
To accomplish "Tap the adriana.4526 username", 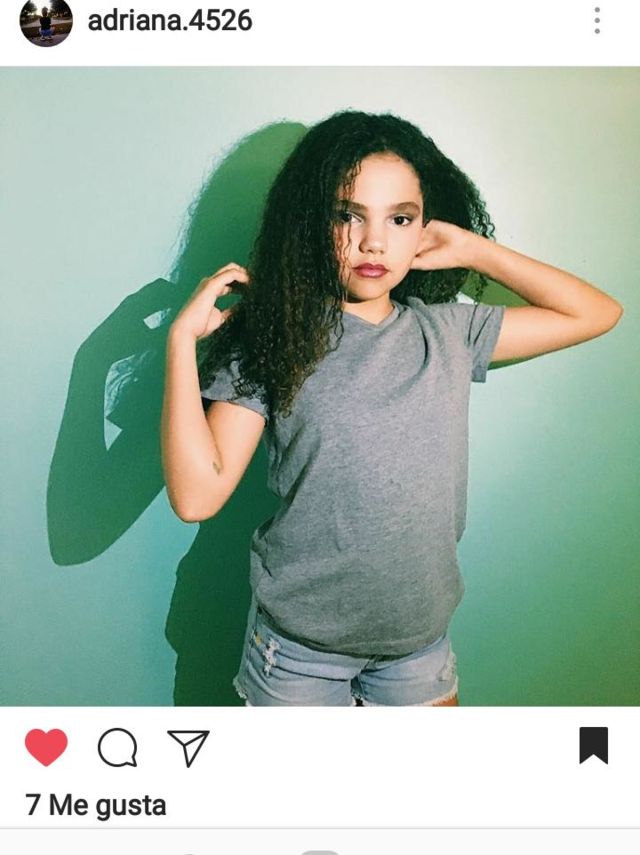I will pyautogui.click(x=170, y=20).
